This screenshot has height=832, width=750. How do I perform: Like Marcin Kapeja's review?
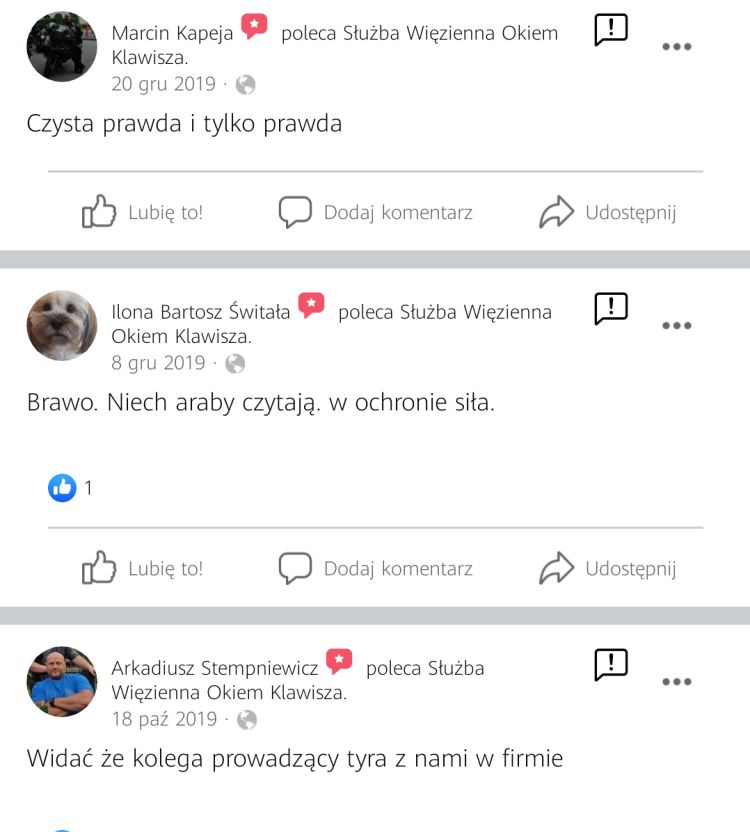click(142, 212)
